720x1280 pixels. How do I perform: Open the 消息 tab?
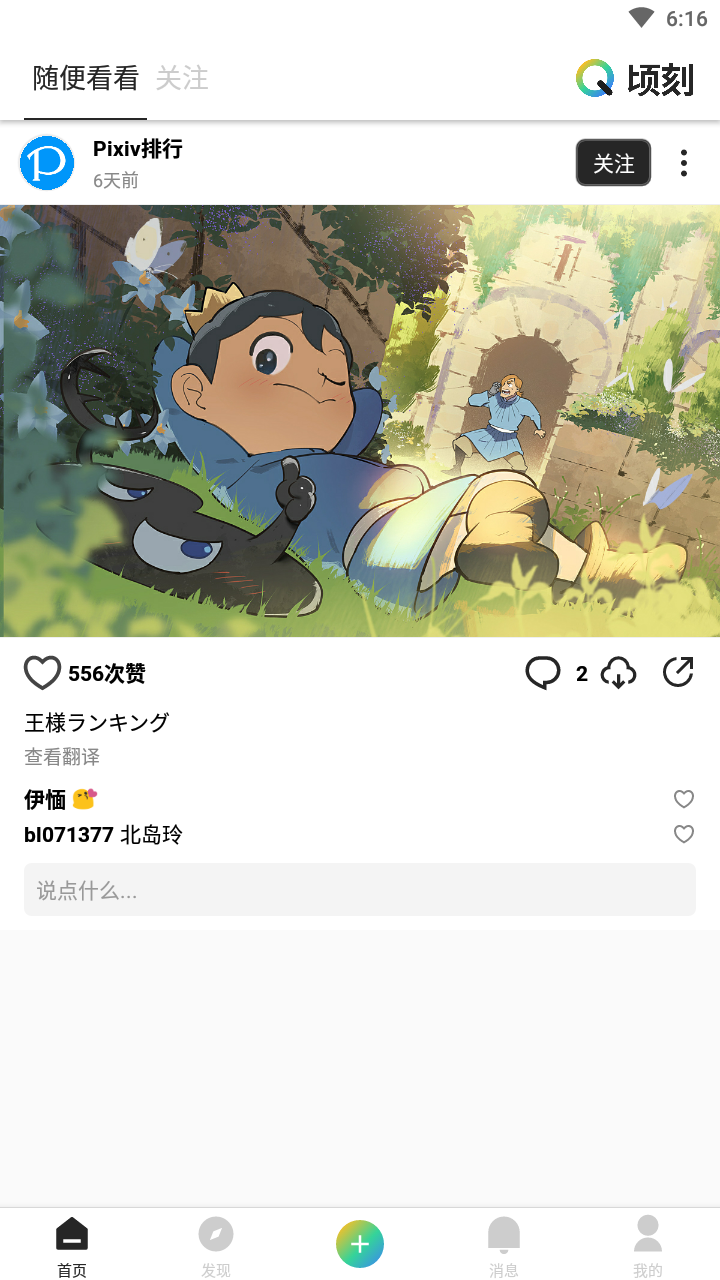504,1246
